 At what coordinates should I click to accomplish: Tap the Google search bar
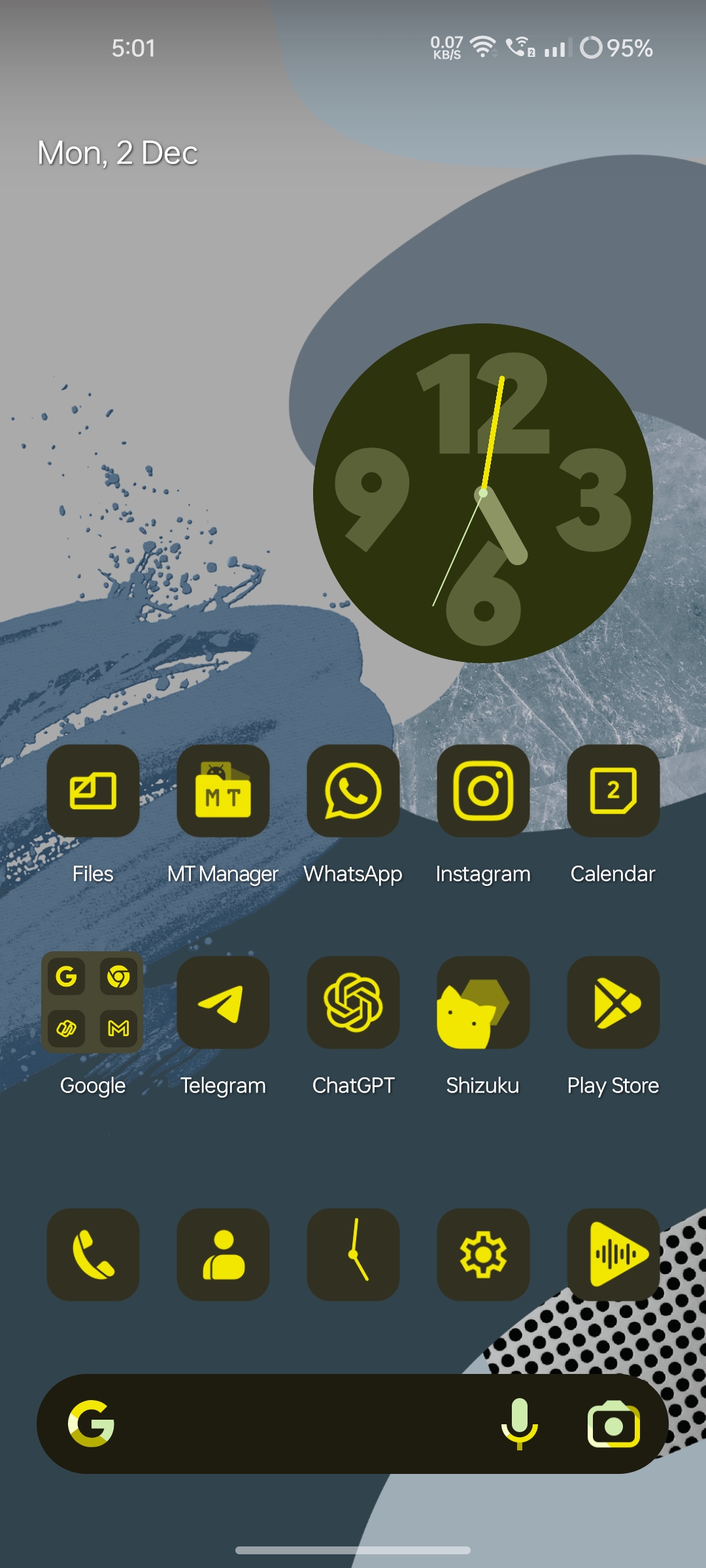pyautogui.click(x=294, y=1424)
